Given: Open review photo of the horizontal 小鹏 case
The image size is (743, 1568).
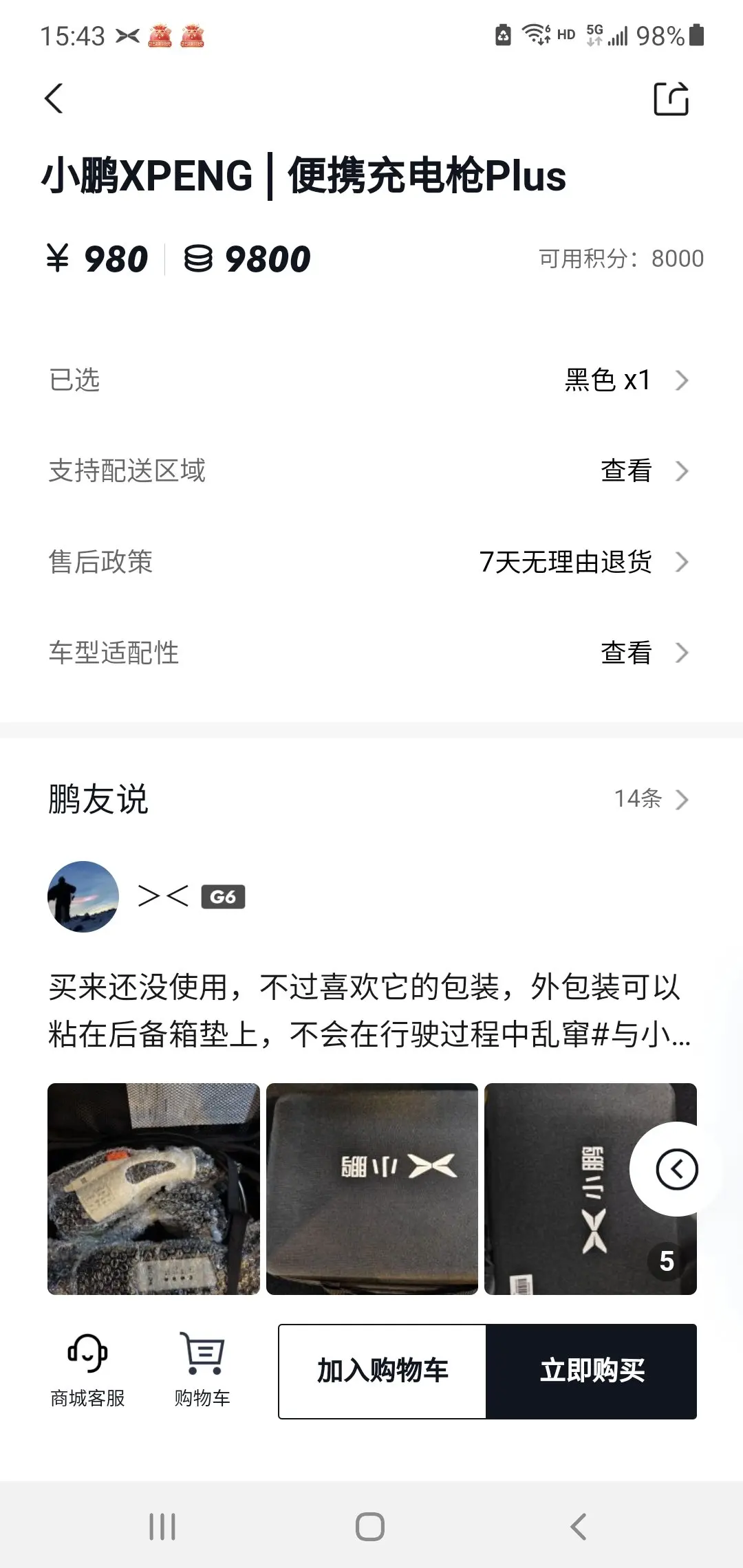Looking at the screenshot, I should tap(371, 1189).
